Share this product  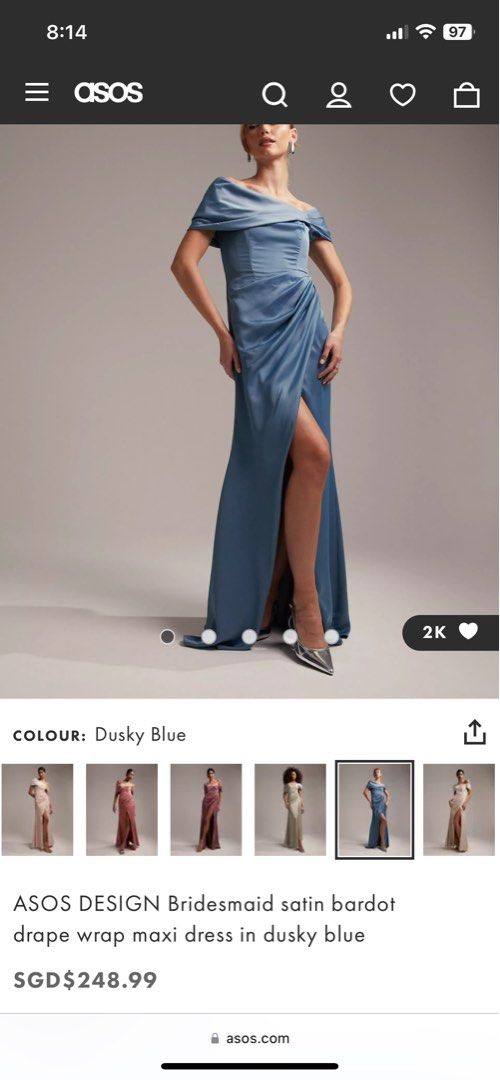click(x=475, y=733)
